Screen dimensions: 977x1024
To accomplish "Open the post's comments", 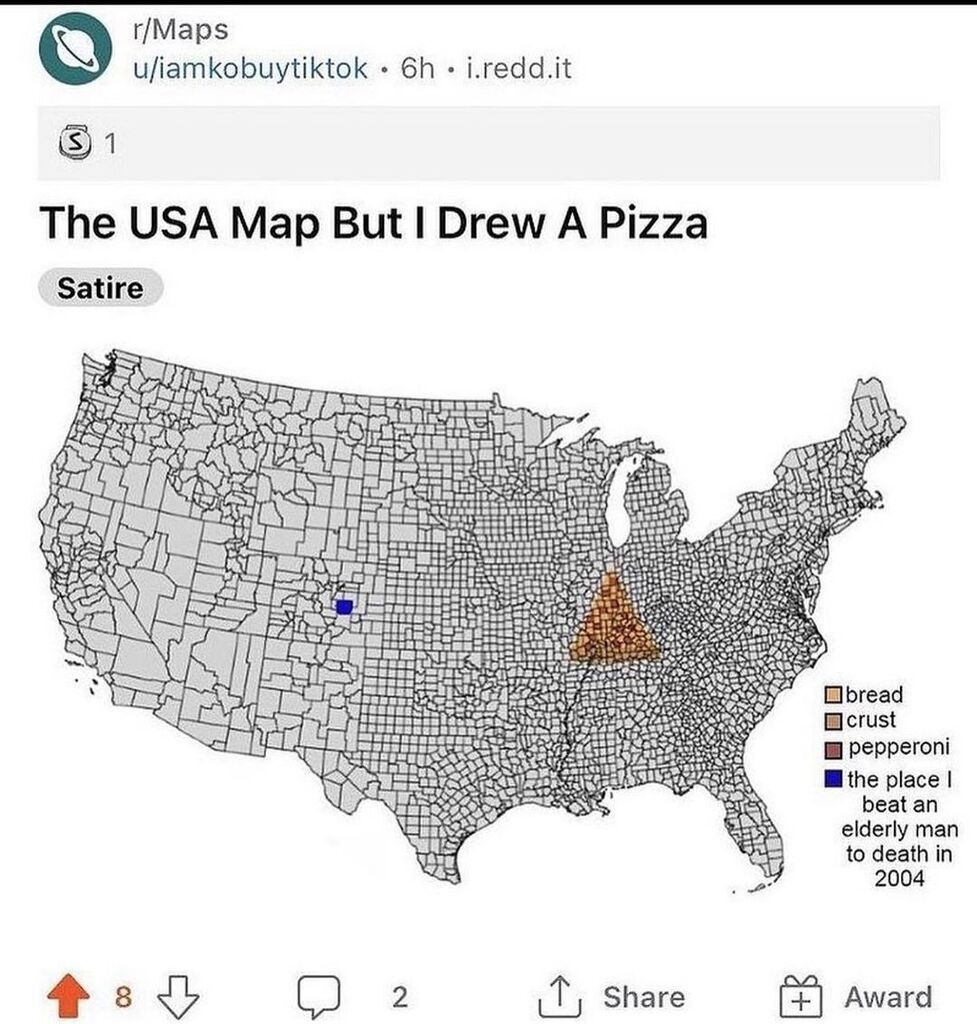I will 320,996.
